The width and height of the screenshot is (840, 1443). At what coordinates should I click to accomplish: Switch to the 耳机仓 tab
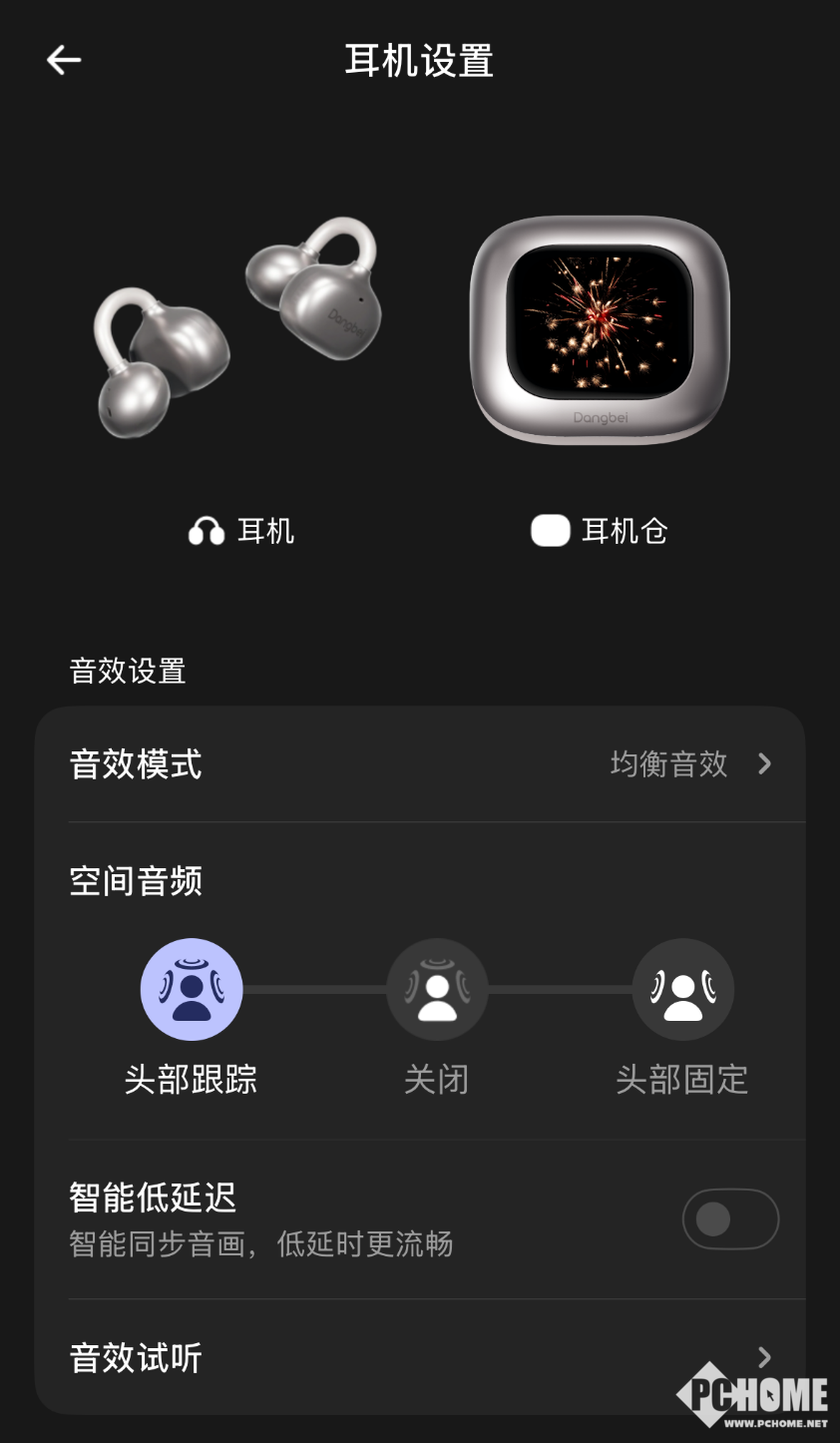click(x=600, y=531)
